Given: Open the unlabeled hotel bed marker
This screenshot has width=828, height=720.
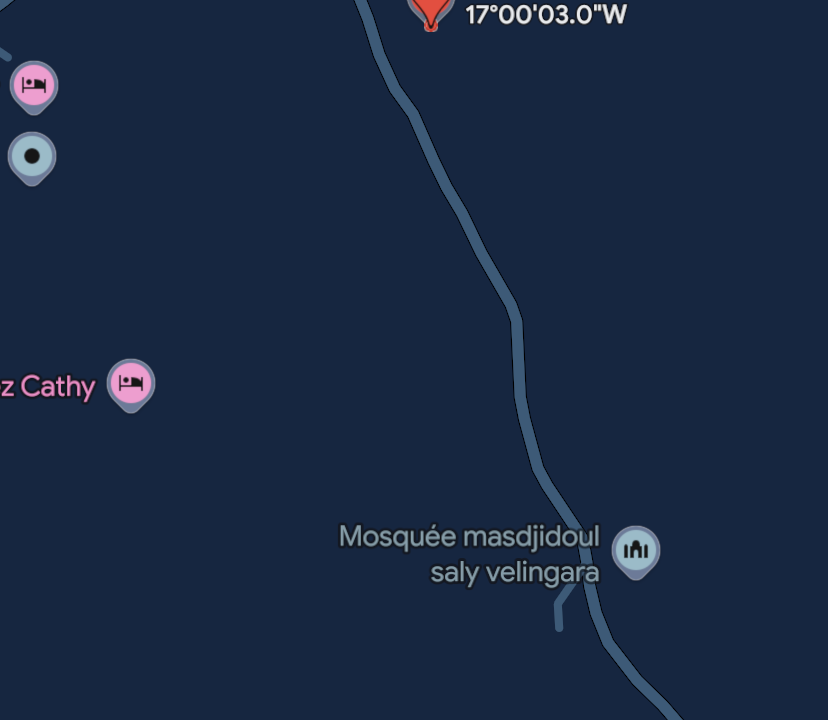Looking at the screenshot, I should (x=34, y=86).
